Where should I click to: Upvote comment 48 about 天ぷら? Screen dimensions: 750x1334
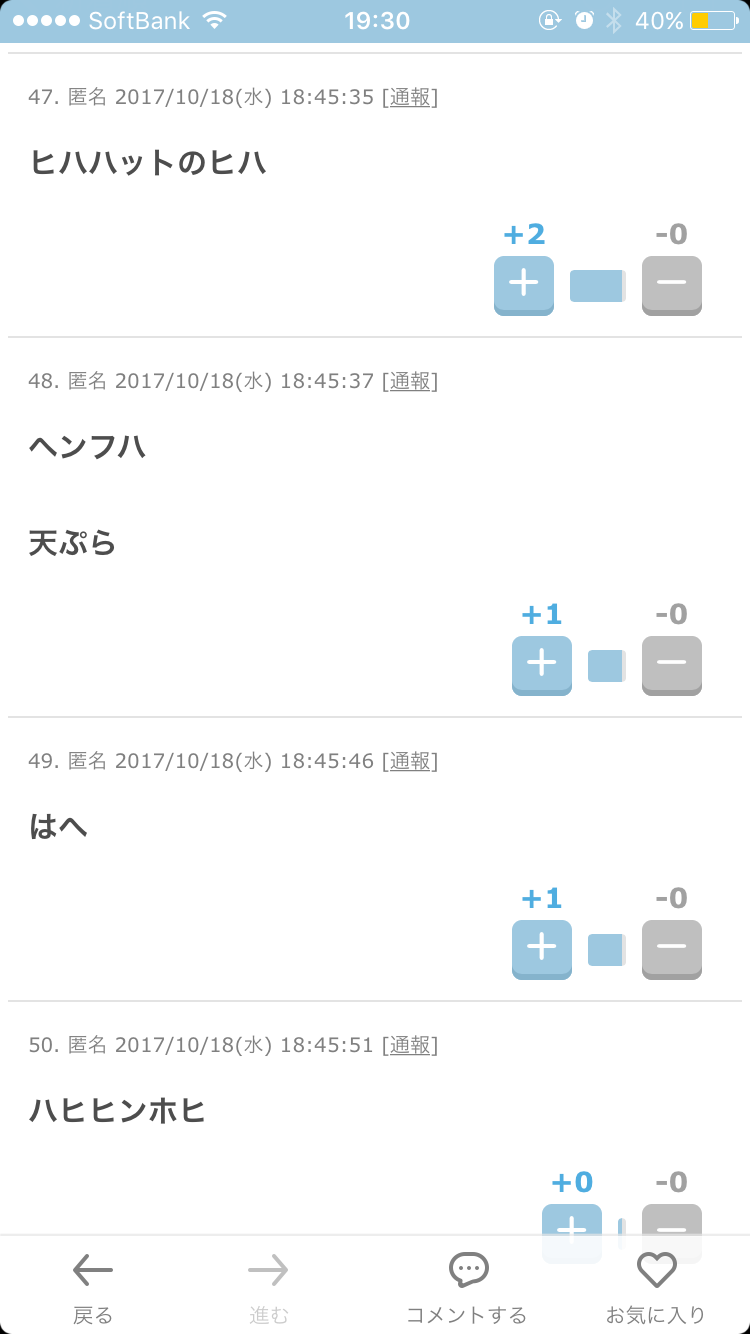click(542, 665)
